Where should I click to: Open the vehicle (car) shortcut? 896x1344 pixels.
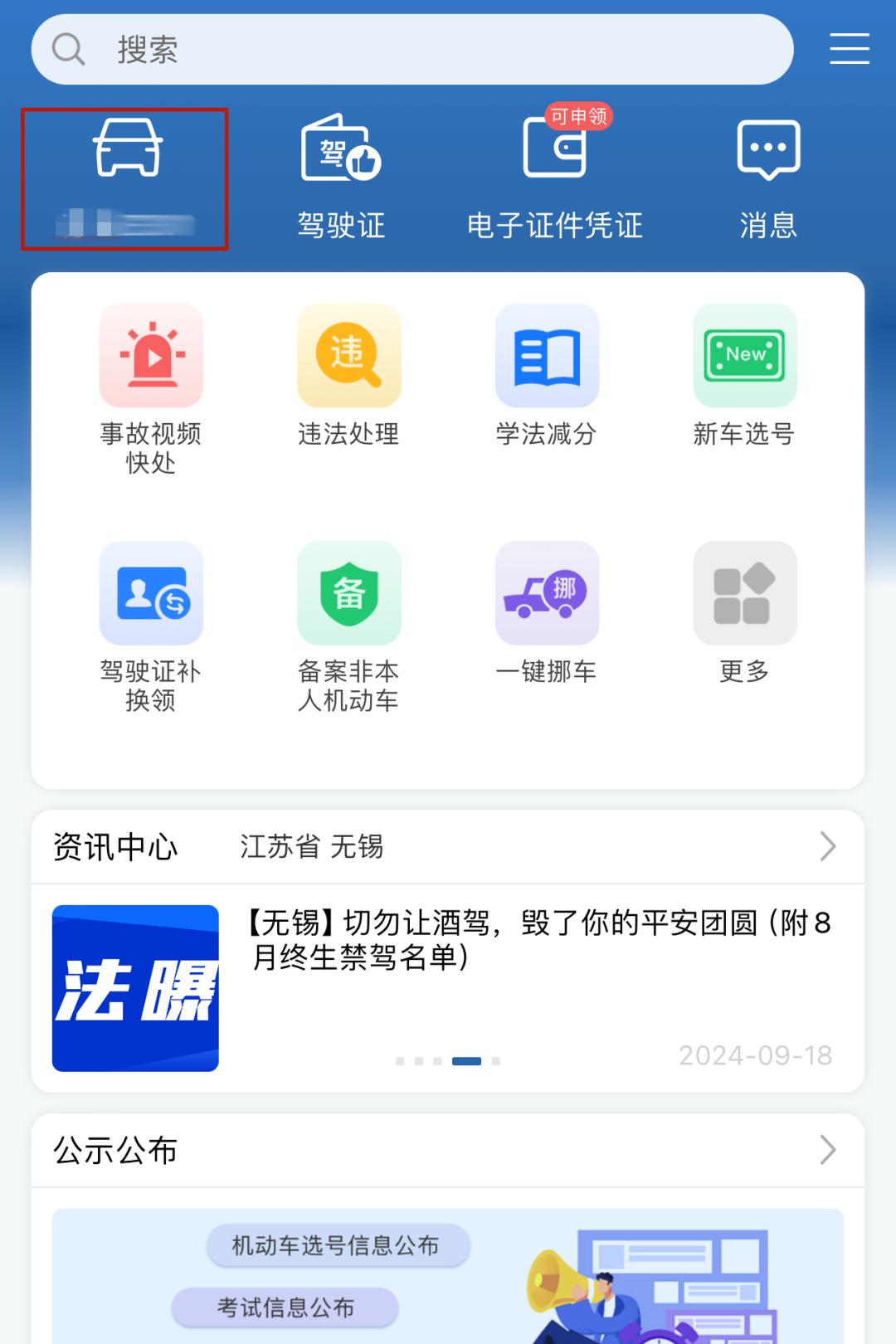[126, 178]
